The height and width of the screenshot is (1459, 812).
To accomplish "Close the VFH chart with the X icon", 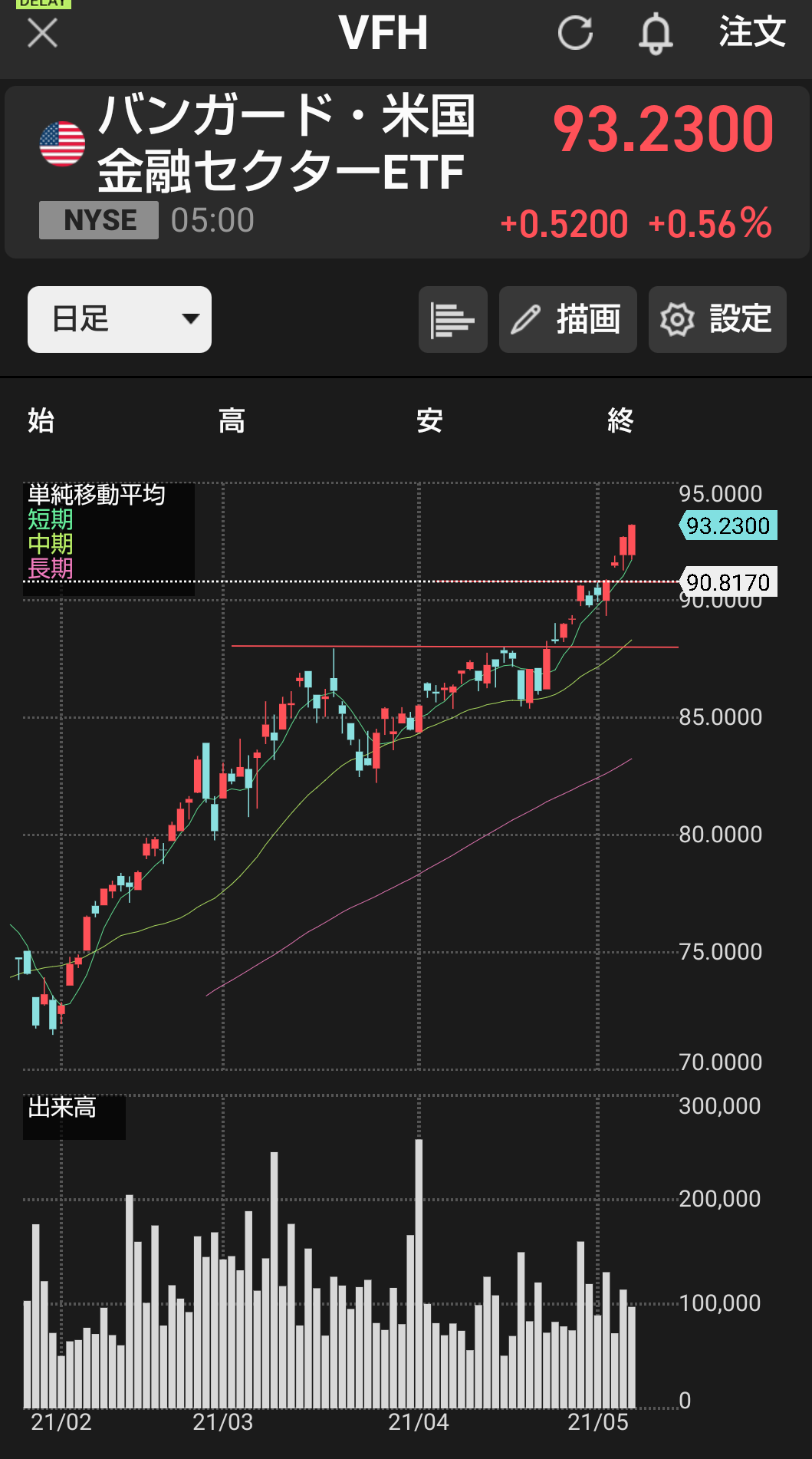I will pos(42,33).
